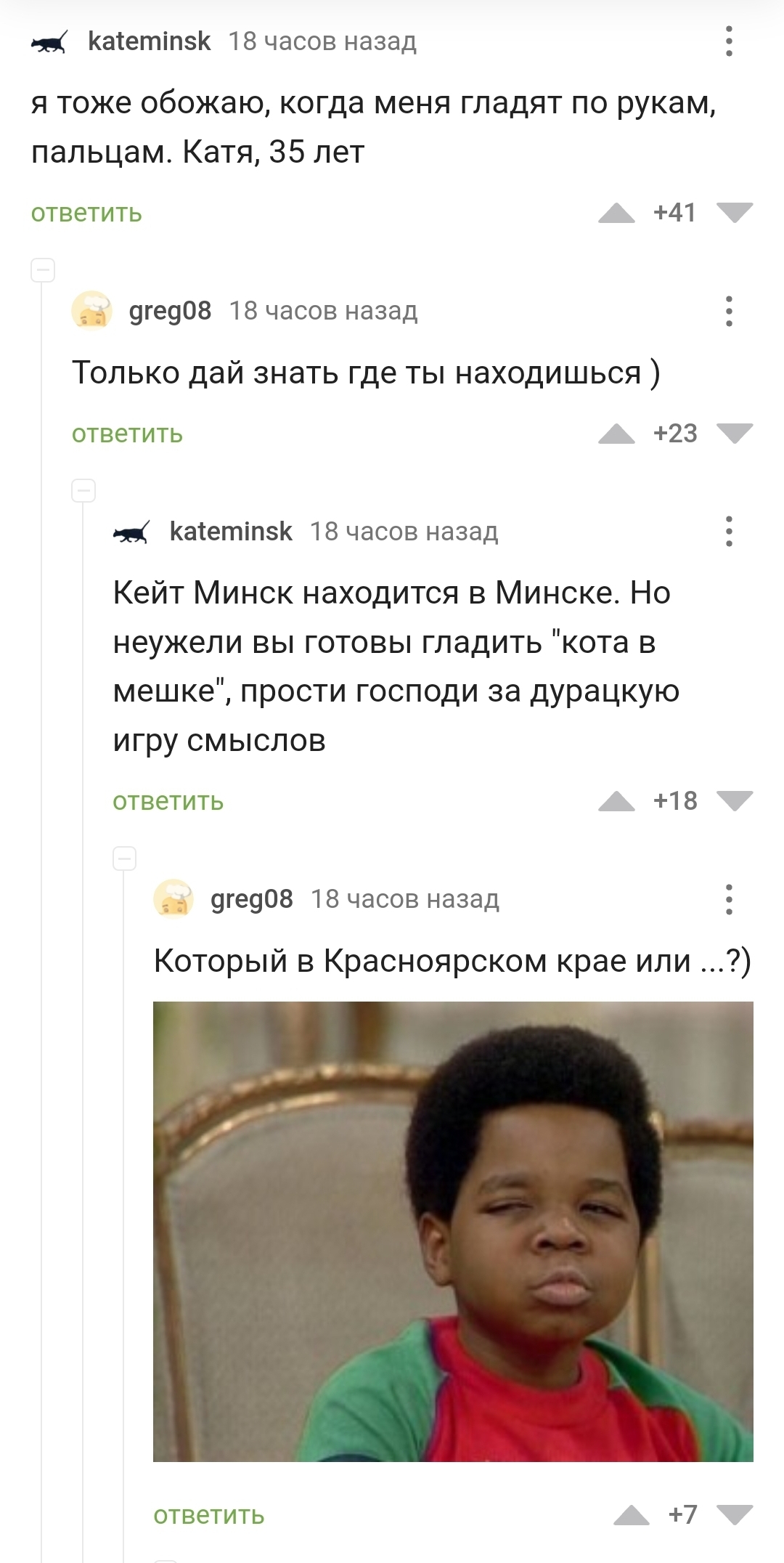Reply to greg08's +23 comment
Screen dimensions: 784x1563
coord(127,434)
